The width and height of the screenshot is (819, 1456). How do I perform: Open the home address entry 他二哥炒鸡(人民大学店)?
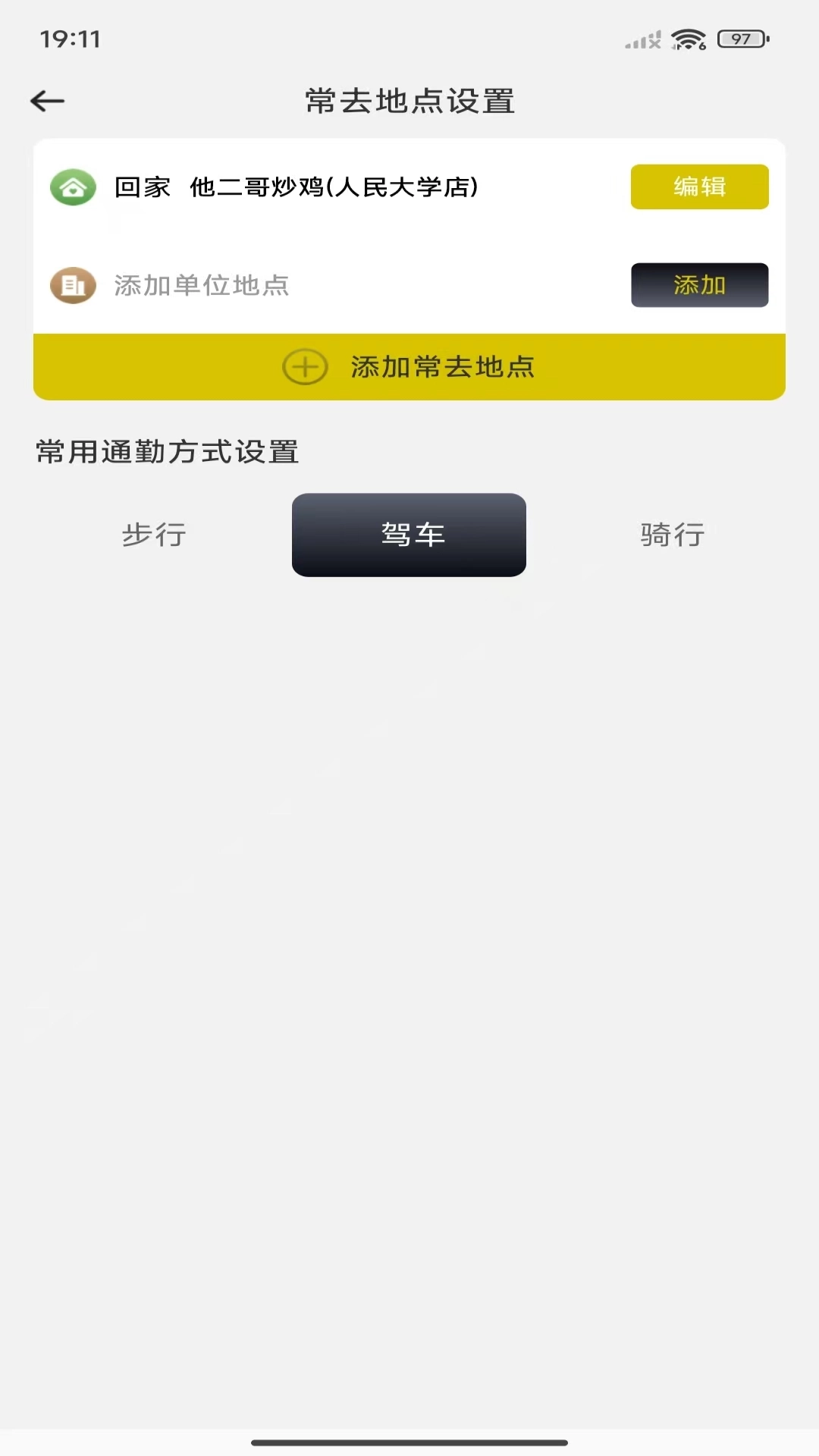tap(334, 187)
